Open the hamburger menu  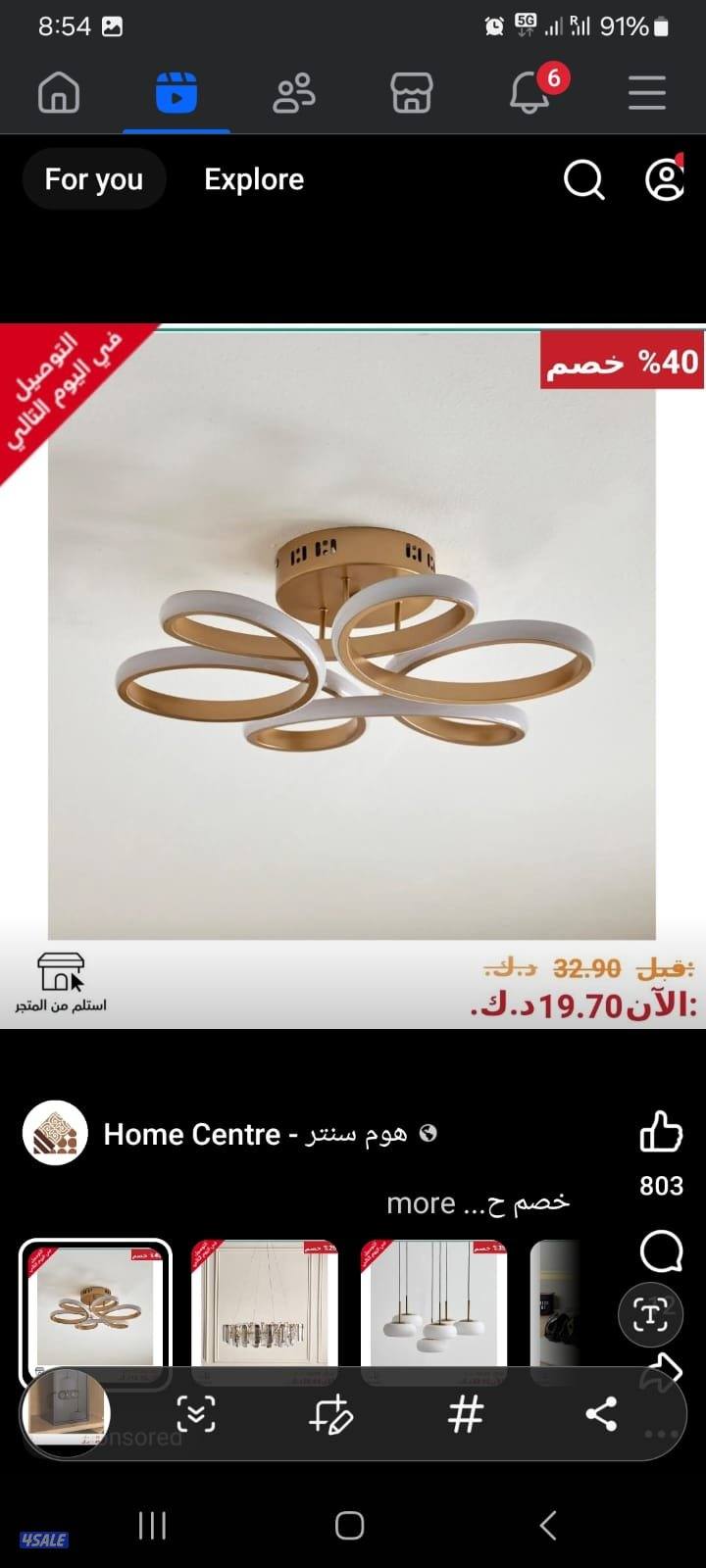(x=646, y=91)
